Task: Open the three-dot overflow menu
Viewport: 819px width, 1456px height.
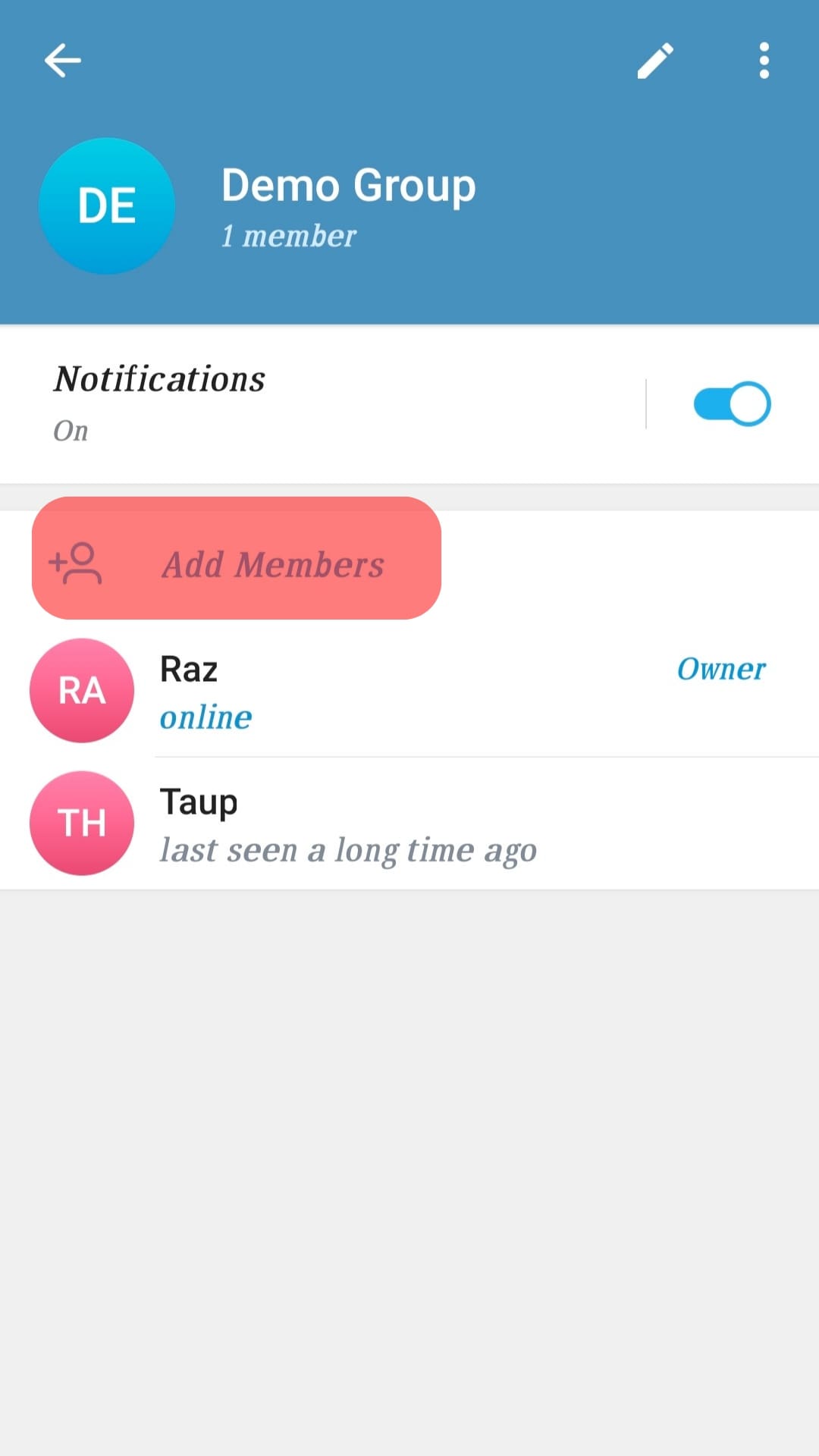Action: click(764, 61)
